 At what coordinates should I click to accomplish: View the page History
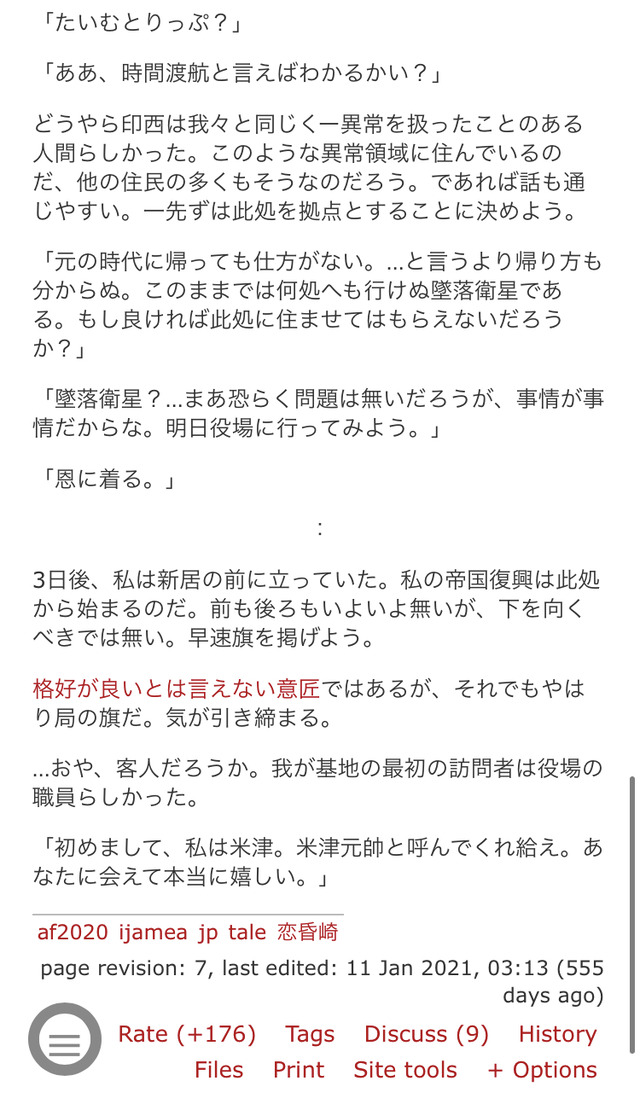click(558, 1034)
